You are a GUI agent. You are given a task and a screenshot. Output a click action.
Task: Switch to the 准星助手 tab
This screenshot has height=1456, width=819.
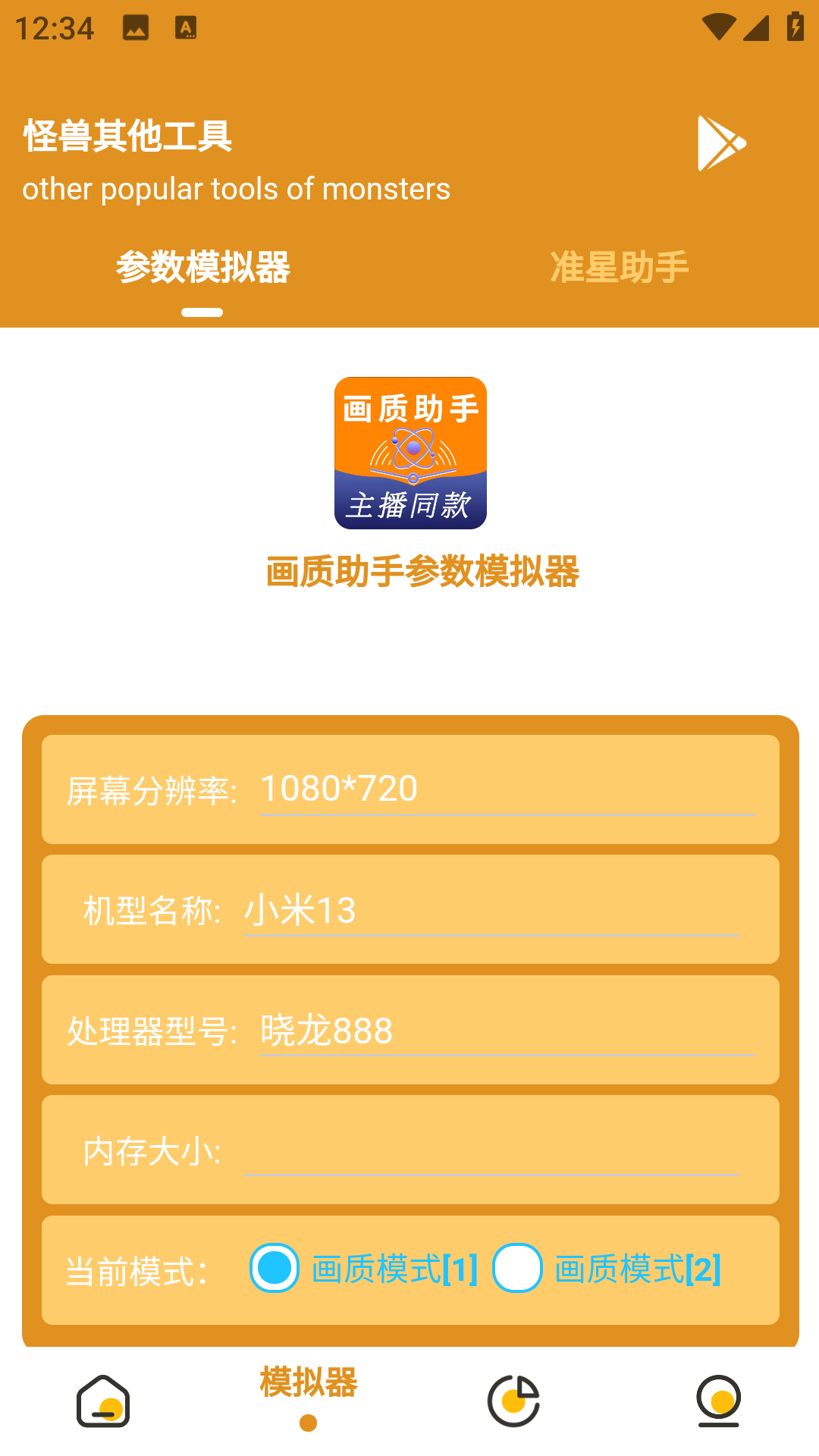pos(619,266)
